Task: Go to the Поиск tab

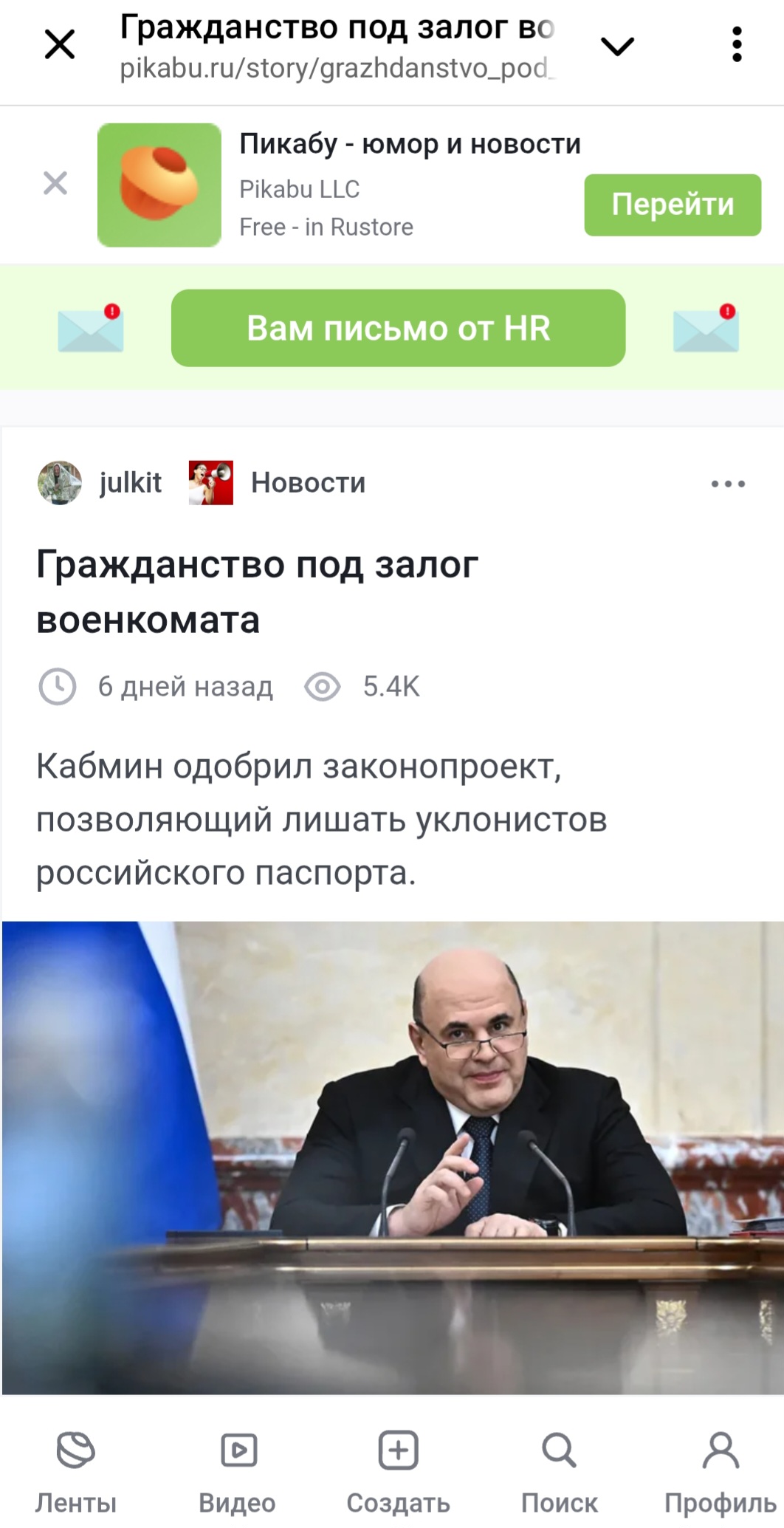Action: (x=559, y=1471)
